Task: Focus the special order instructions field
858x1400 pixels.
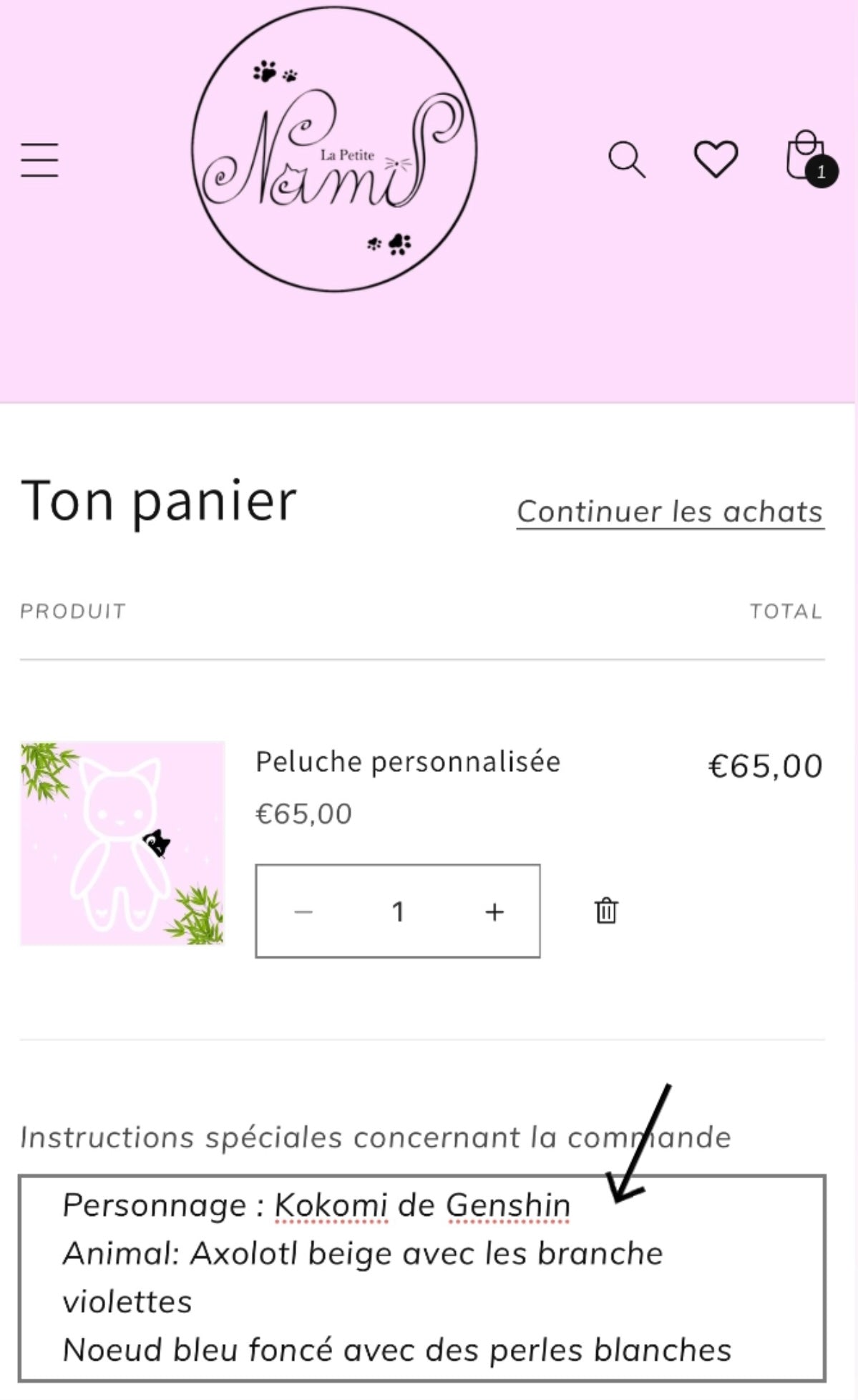Action: [x=422, y=1278]
